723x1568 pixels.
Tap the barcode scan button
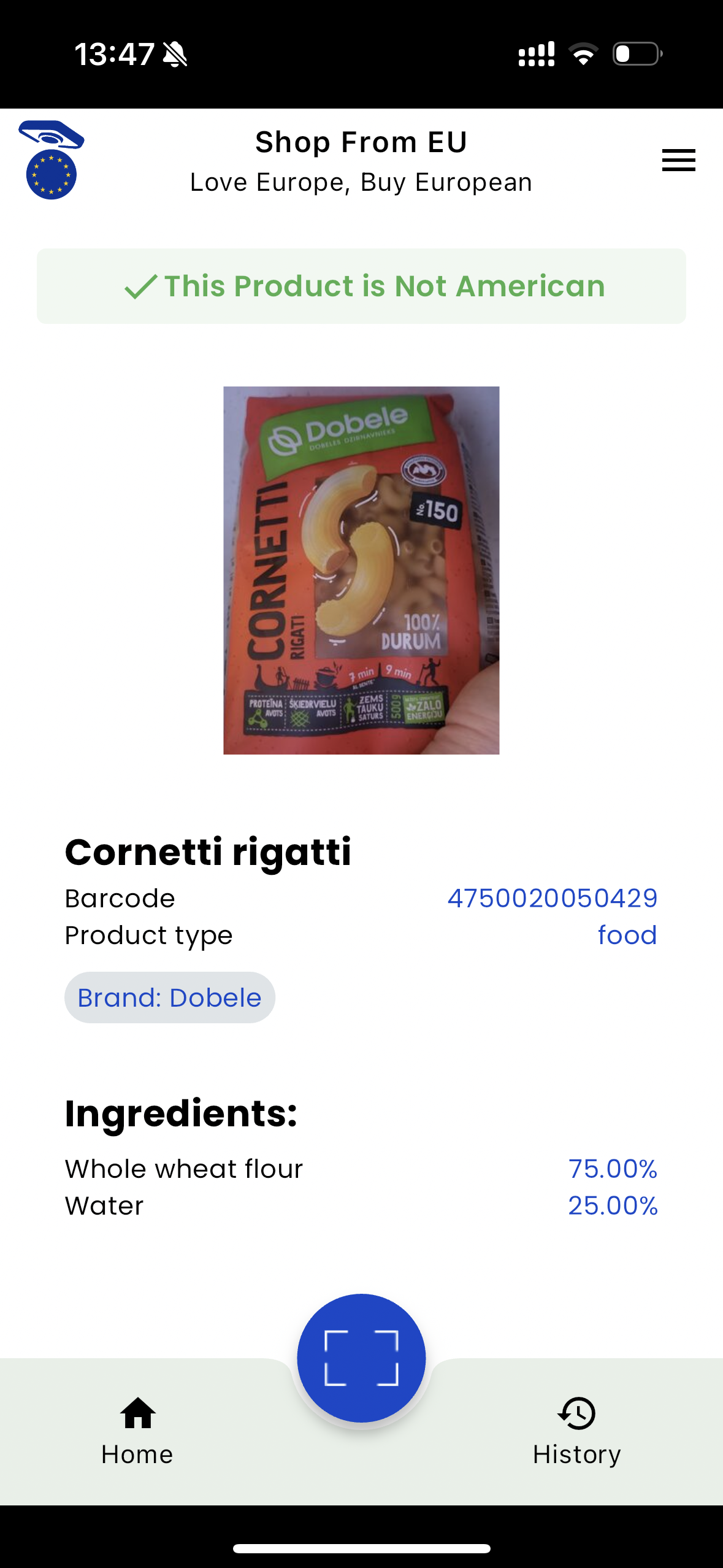[361, 1358]
